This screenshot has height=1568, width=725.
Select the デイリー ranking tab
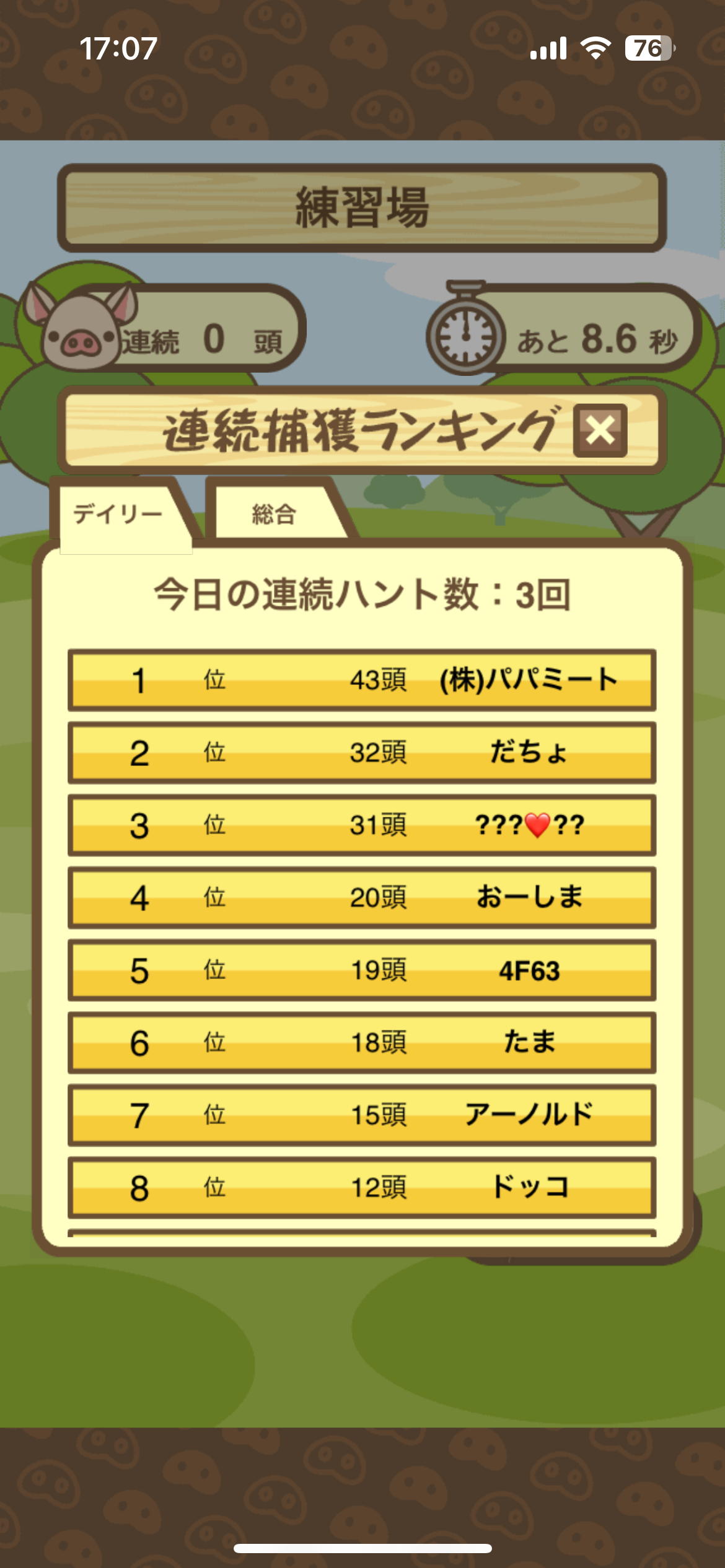point(118,514)
